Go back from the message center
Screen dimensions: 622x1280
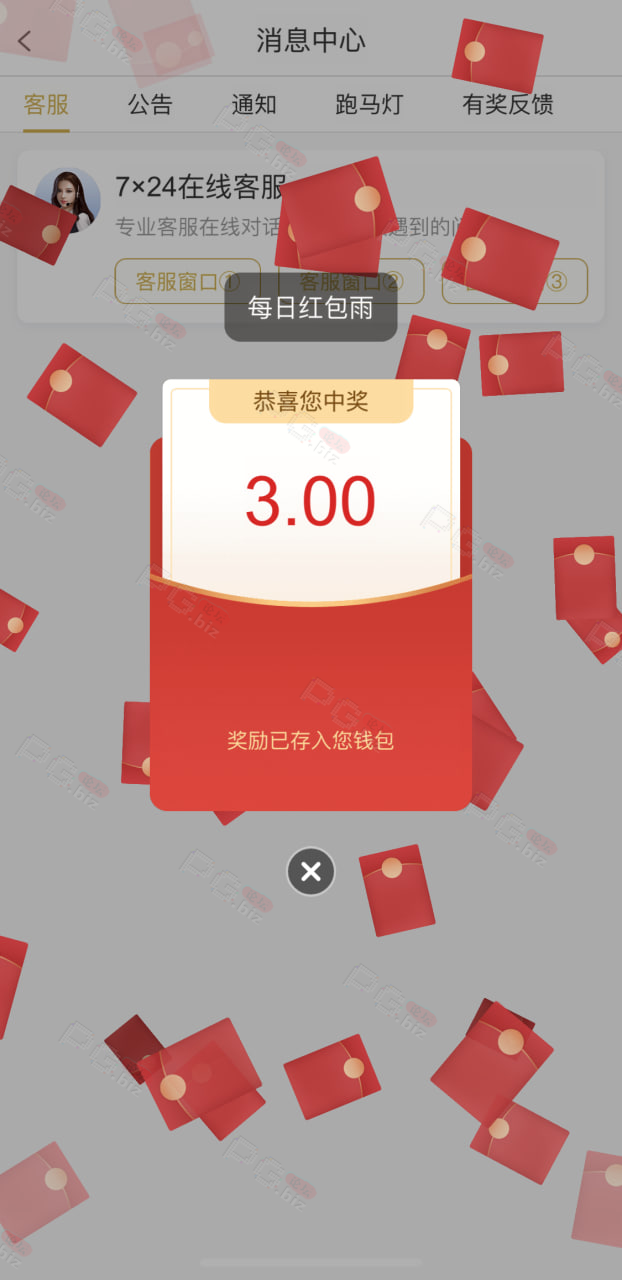tap(25, 41)
